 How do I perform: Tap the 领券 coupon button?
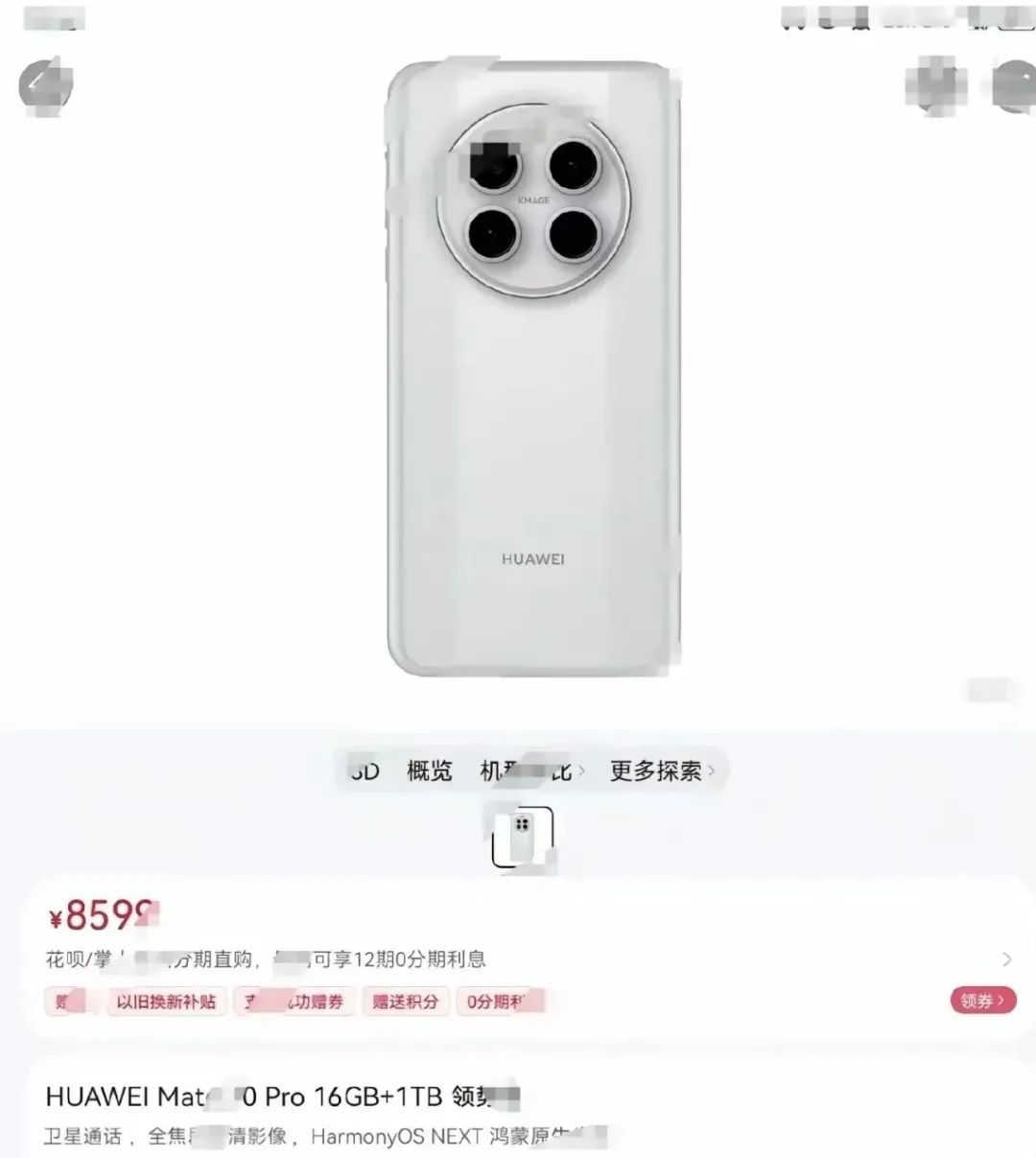[x=982, y=1001]
